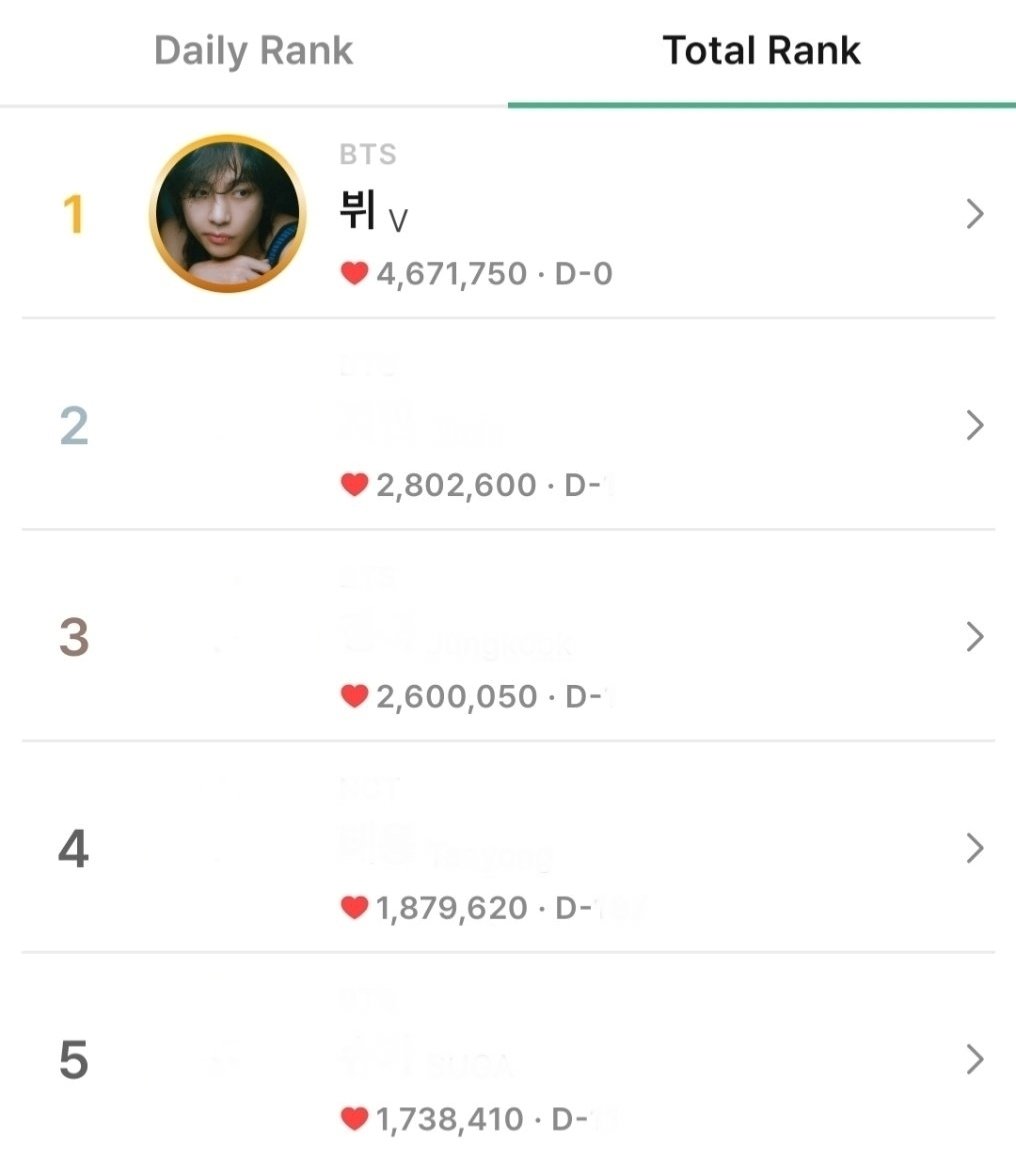The width and height of the screenshot is (1016, 1158).
Task: Click the red heart icon beside V's vote count
Action: pyautogui.click(x=354, y=273)
